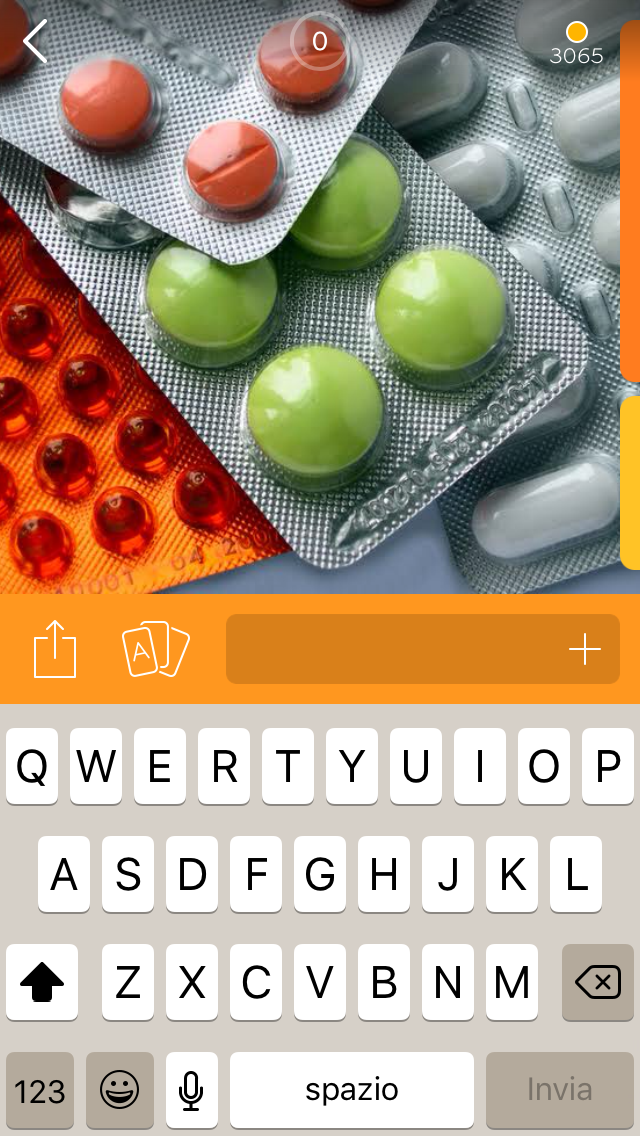The height and width of the screenshot is (1136, 640).
Task: Open the coin balance 3065
Action: 576,44
